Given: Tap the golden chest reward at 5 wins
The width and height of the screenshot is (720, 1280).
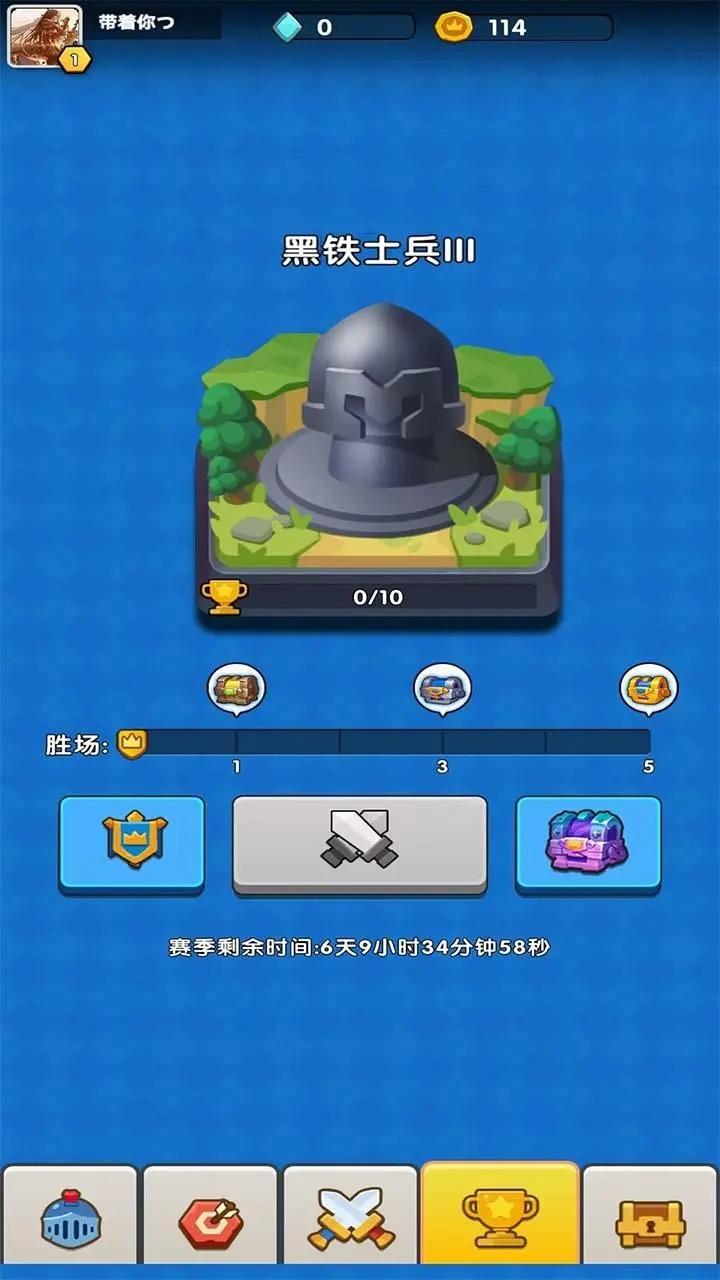Looking at the screenshot, I should pos(649,689).
